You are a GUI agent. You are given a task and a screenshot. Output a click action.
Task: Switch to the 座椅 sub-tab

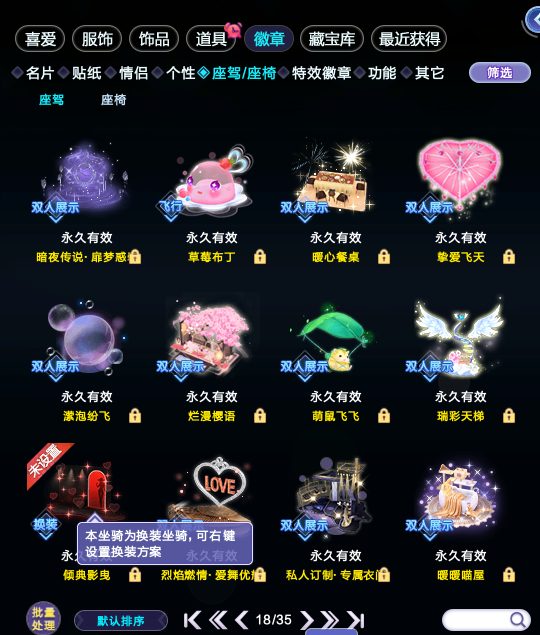coord(113,100)
